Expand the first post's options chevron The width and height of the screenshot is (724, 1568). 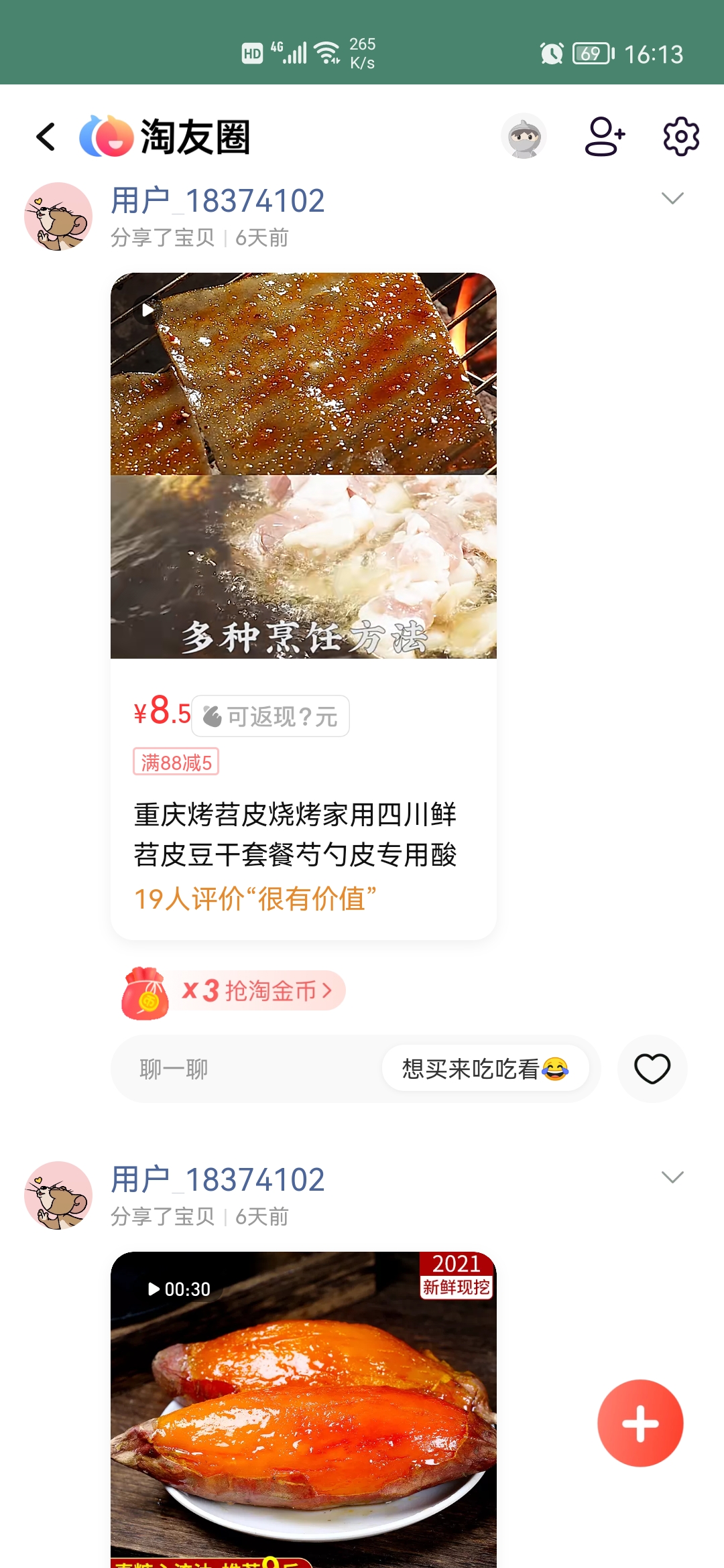pyautogui.click(x=671, y=197)
